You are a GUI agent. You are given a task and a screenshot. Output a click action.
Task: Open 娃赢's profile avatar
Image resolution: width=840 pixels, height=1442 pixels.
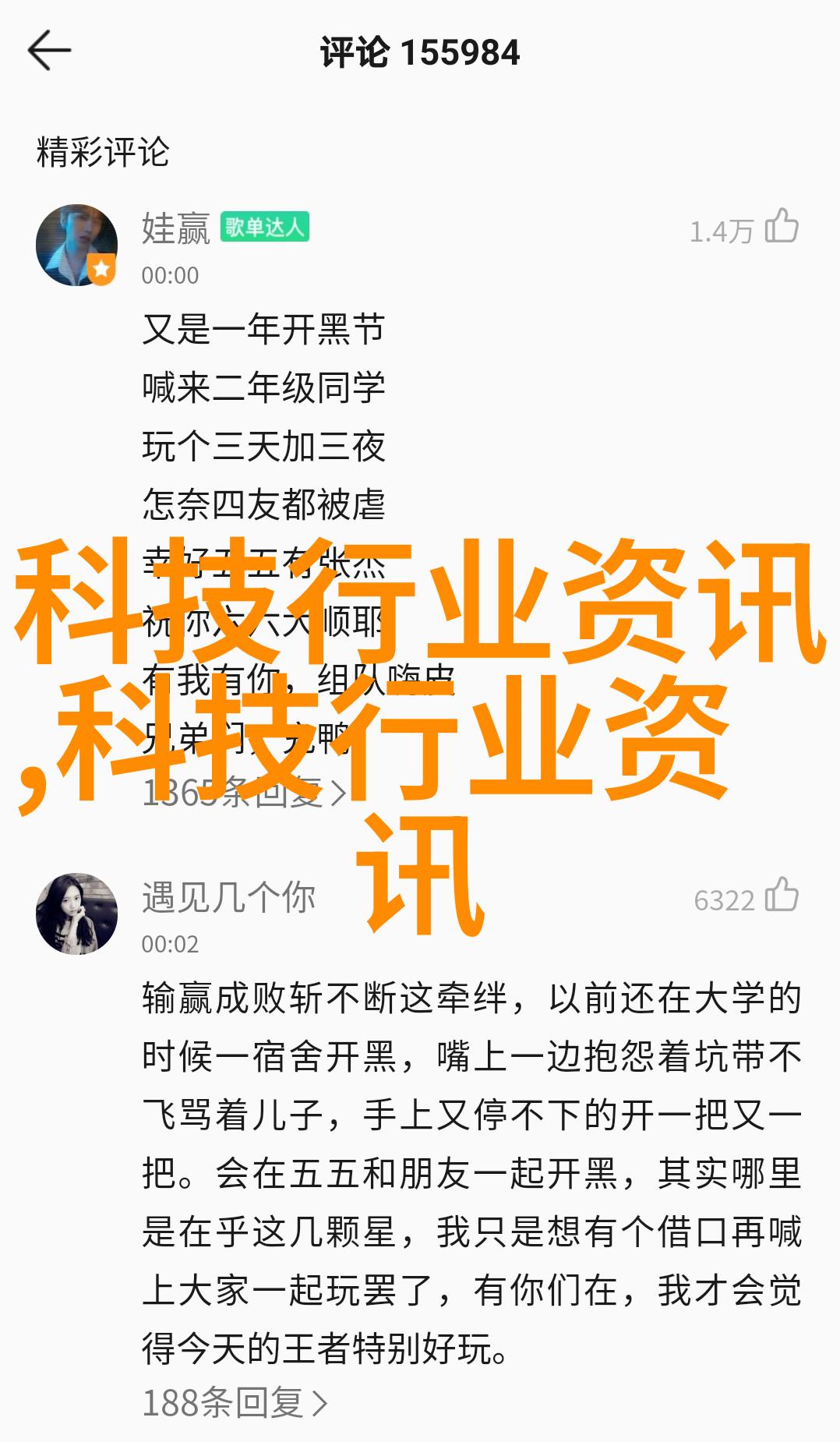76,245
